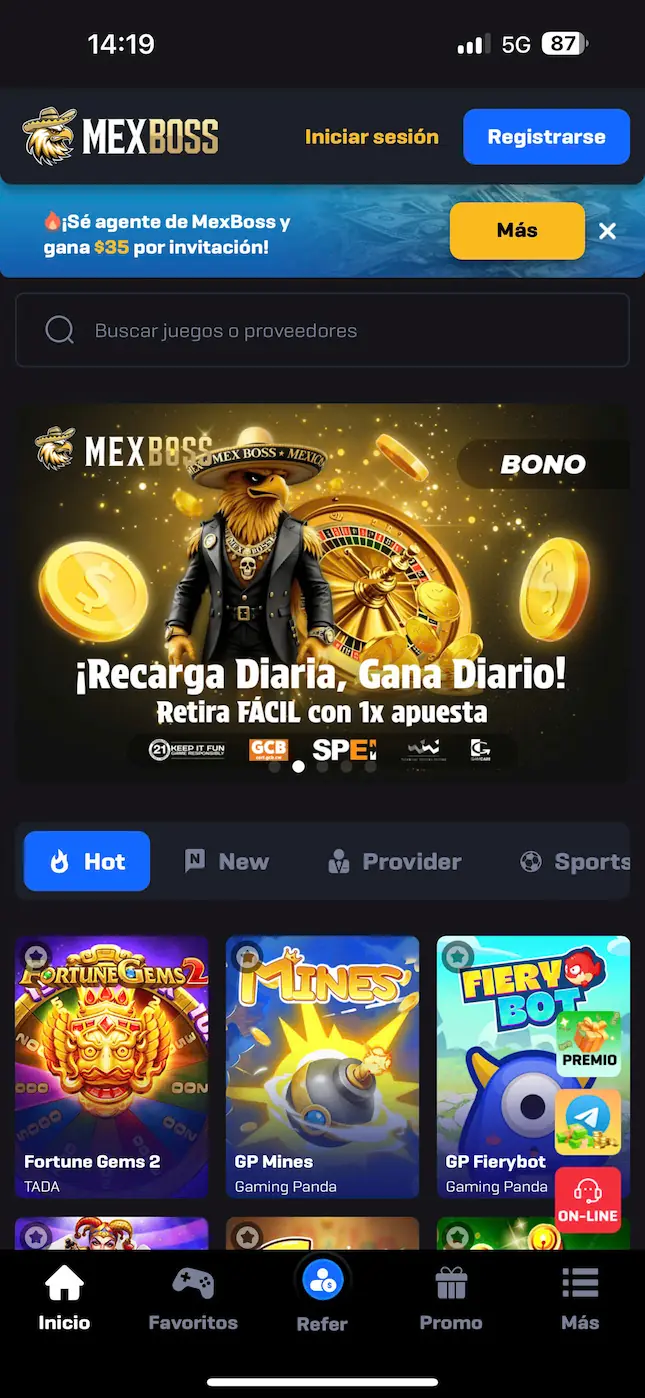Open the Registrarse sign-up button
This screenshot has width=645, height=1398.
(x=546, y=137)
